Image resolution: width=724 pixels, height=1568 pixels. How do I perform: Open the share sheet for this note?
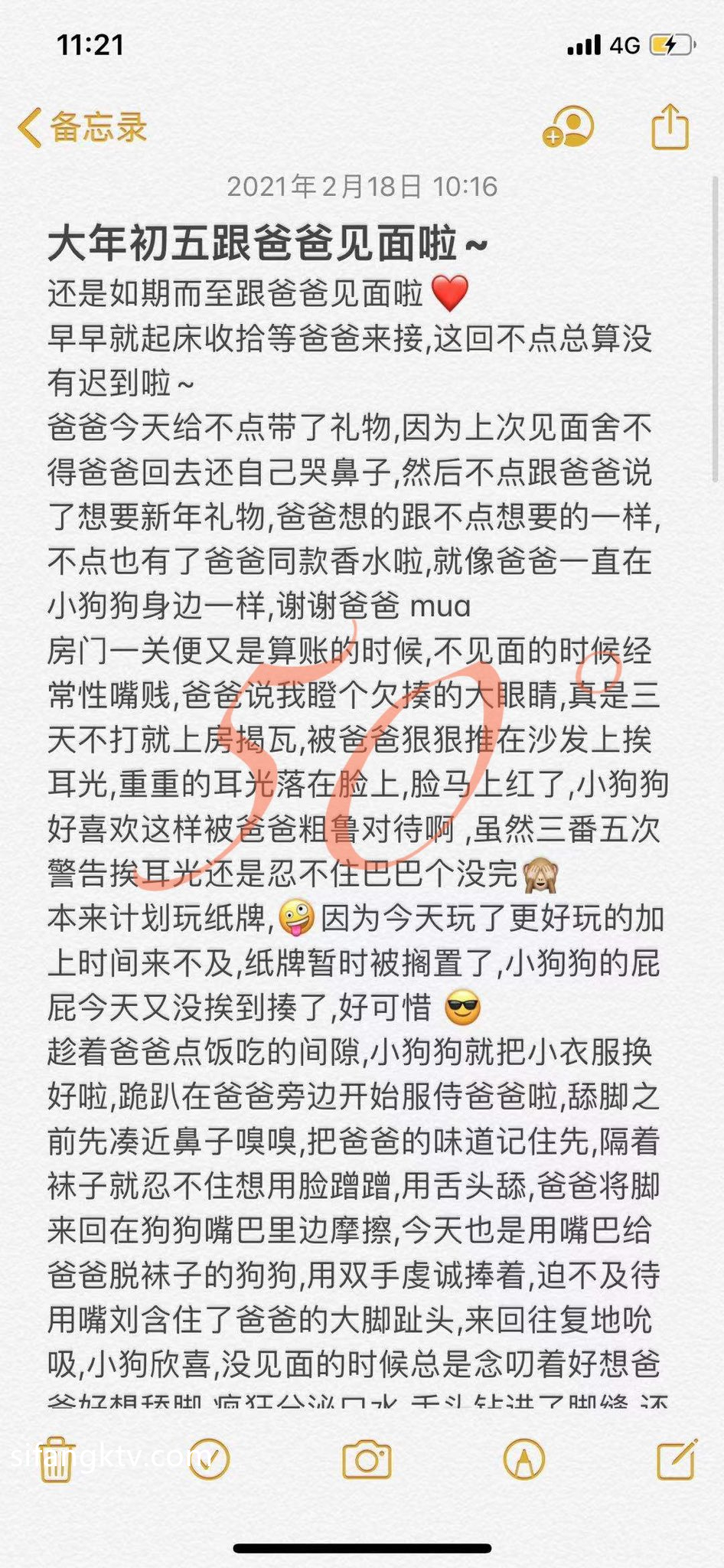point(670,126)
